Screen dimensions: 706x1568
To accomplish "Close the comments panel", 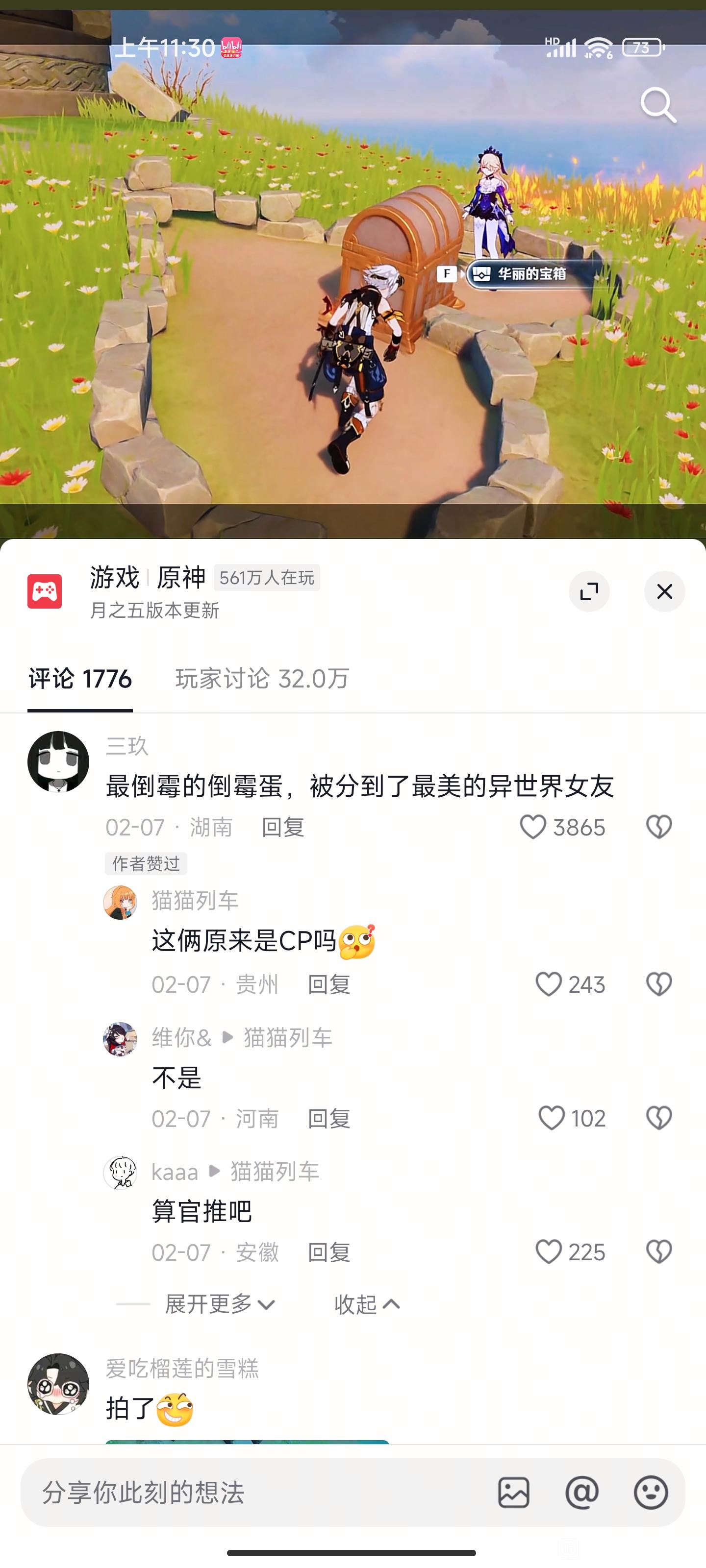I will point(665,591).
